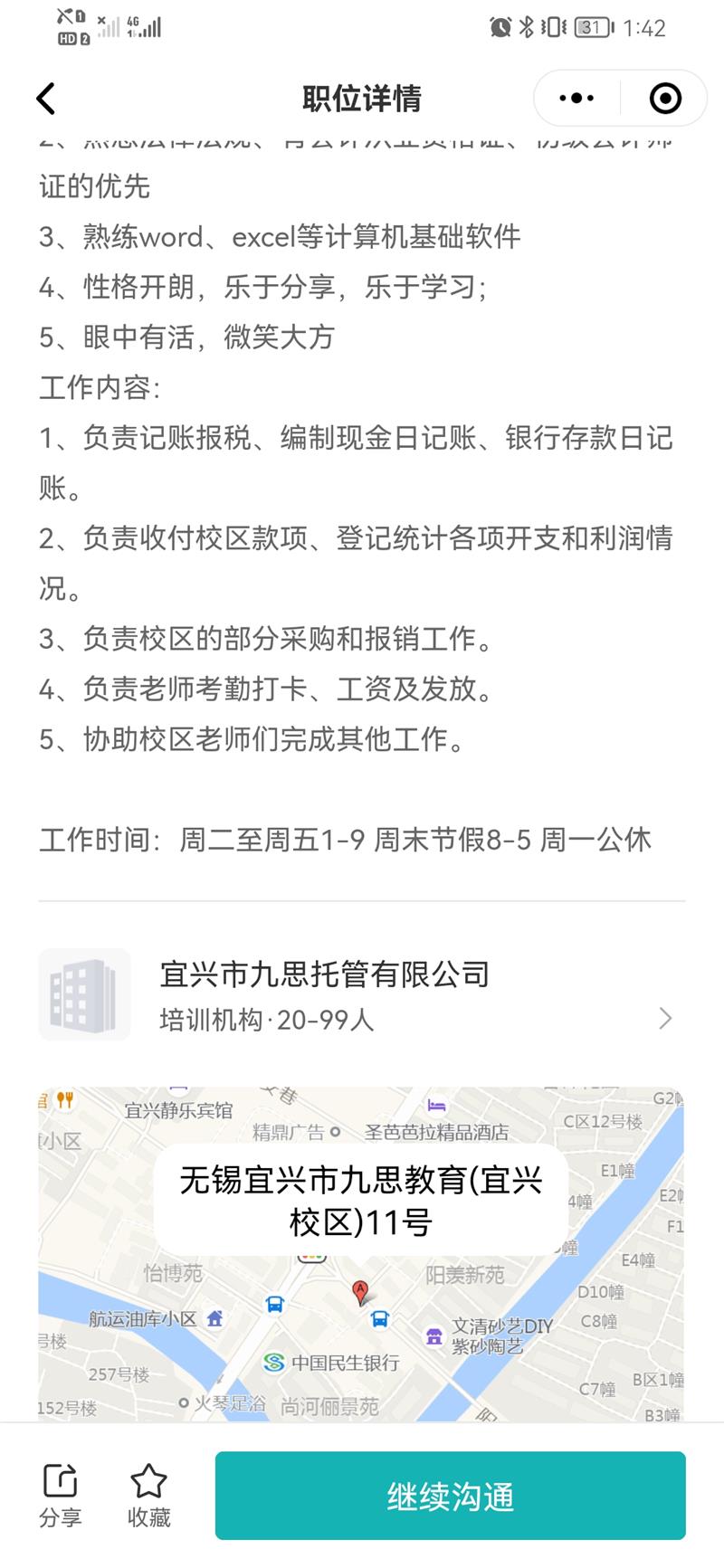
Task: Open the mini program overflow menu
Action: click(576, 98)
